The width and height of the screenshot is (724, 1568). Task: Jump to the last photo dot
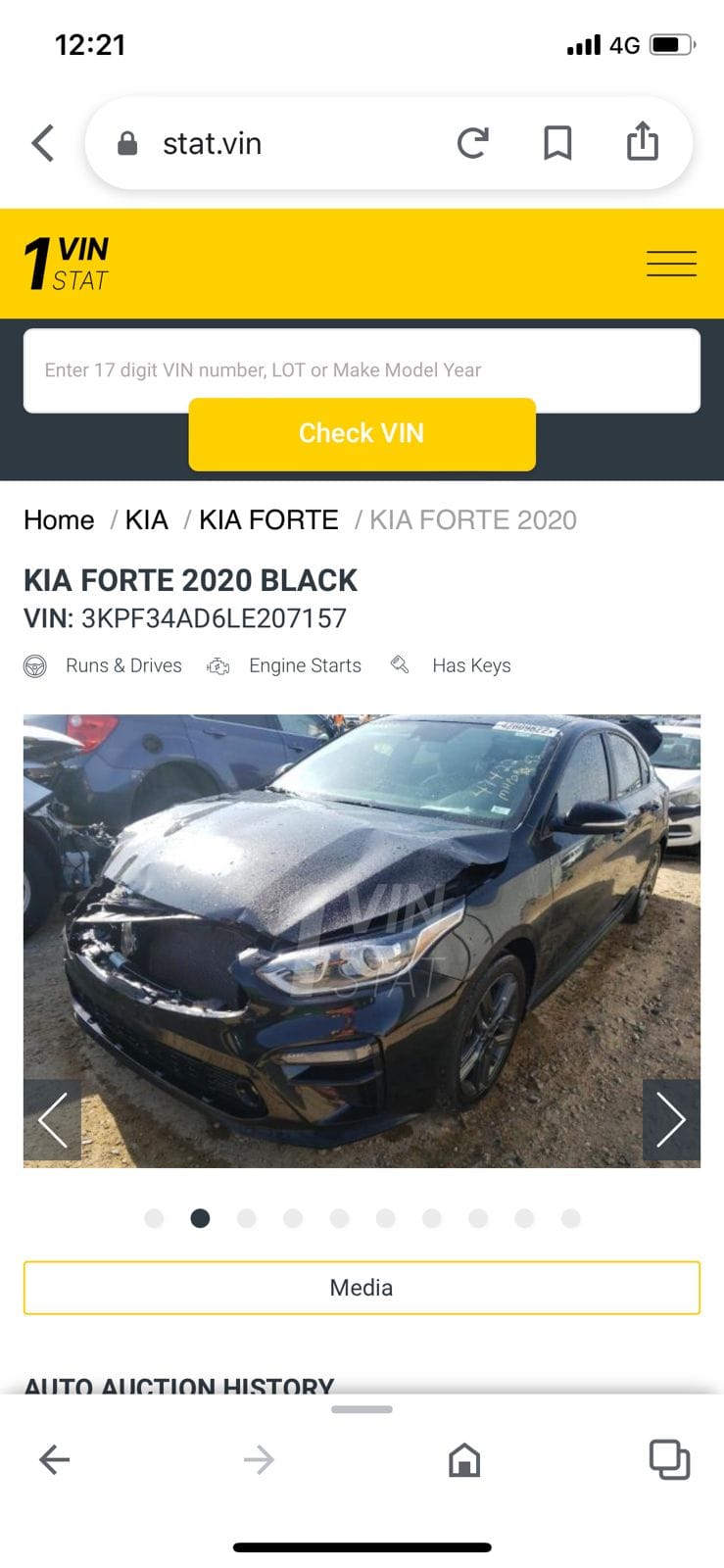point(571,1218)
